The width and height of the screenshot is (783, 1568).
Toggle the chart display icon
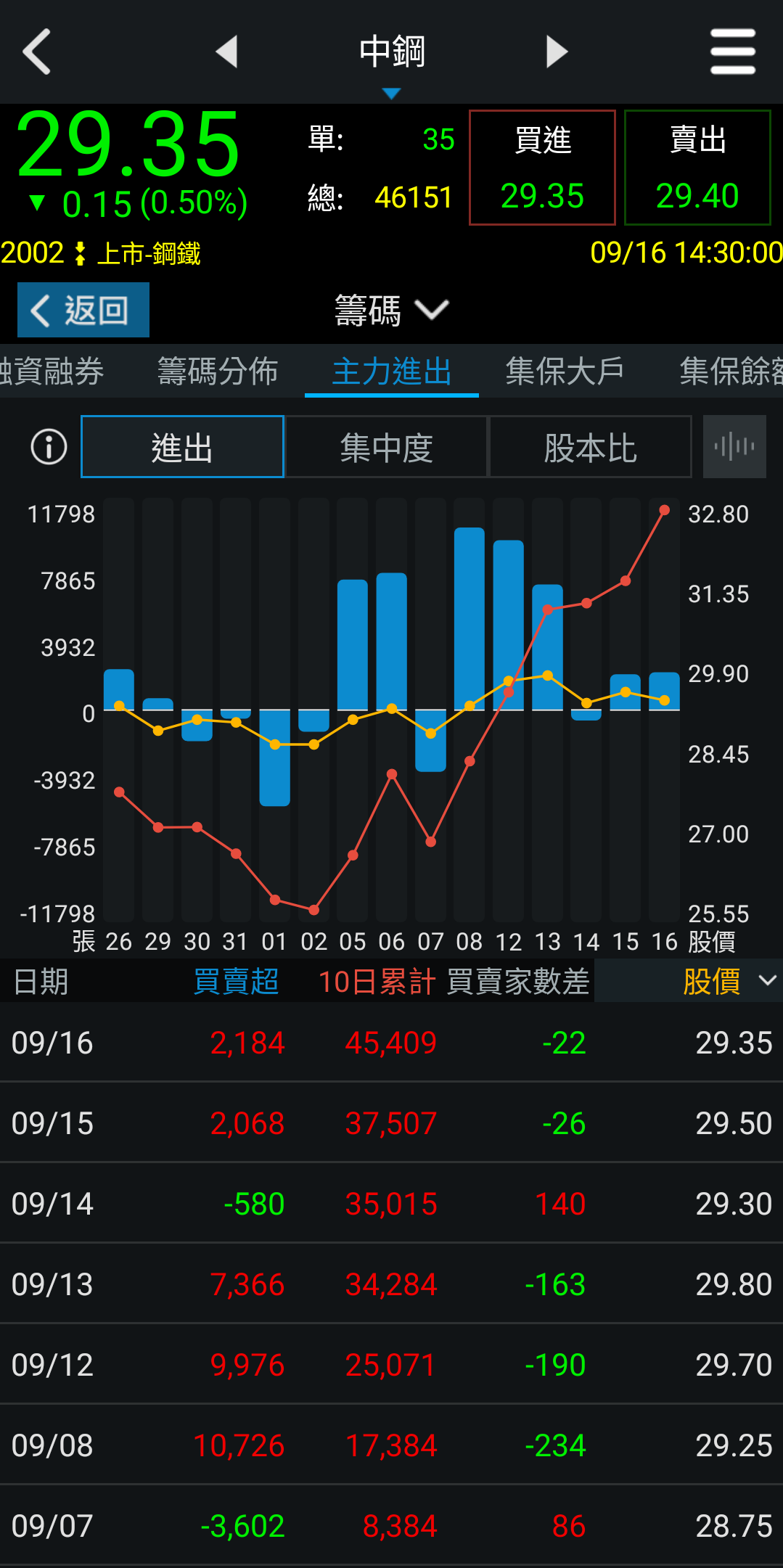tap(734, 446)
